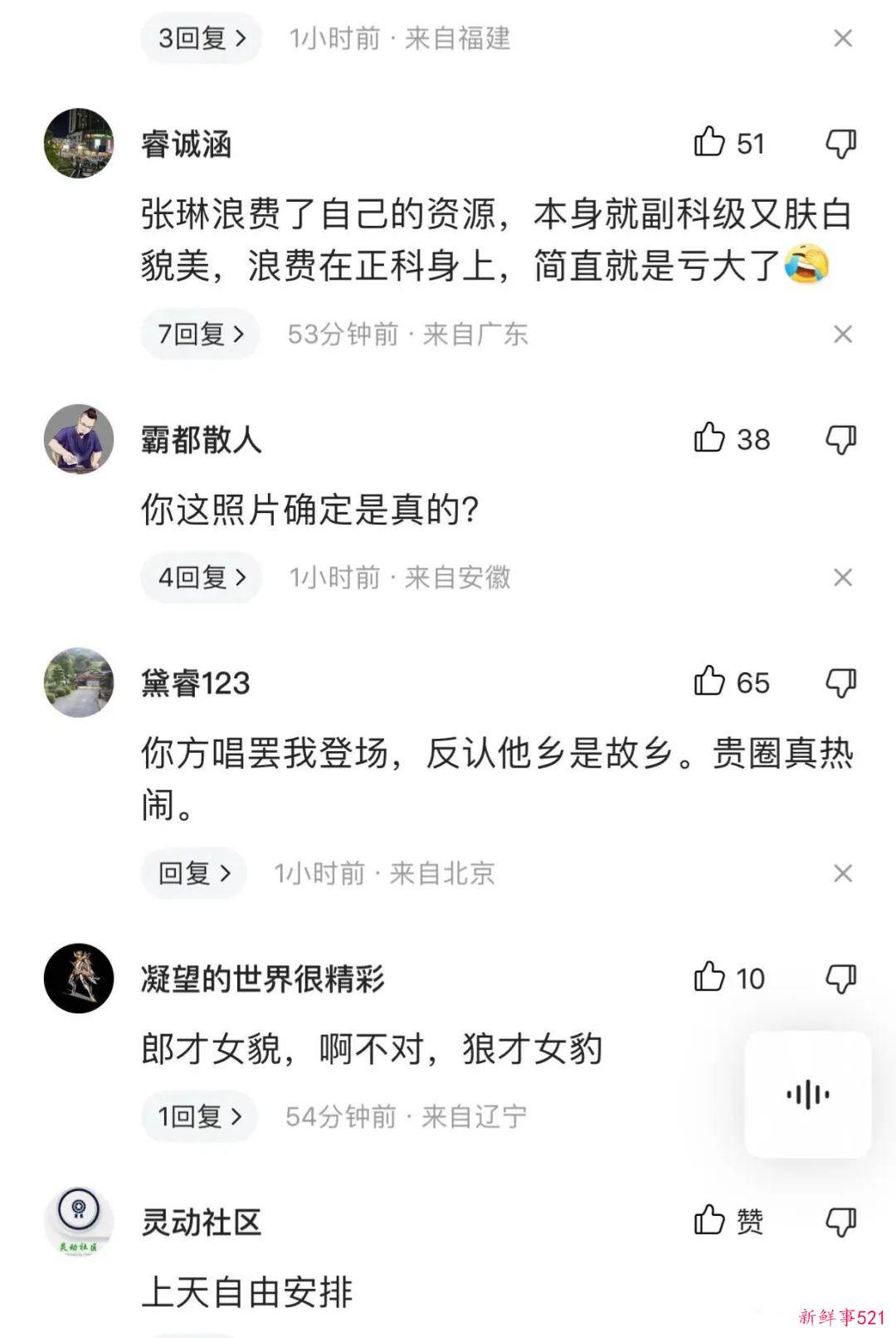
Task: Click the thumbs-down icon beside the 51 likes
Action: [843, 143]
